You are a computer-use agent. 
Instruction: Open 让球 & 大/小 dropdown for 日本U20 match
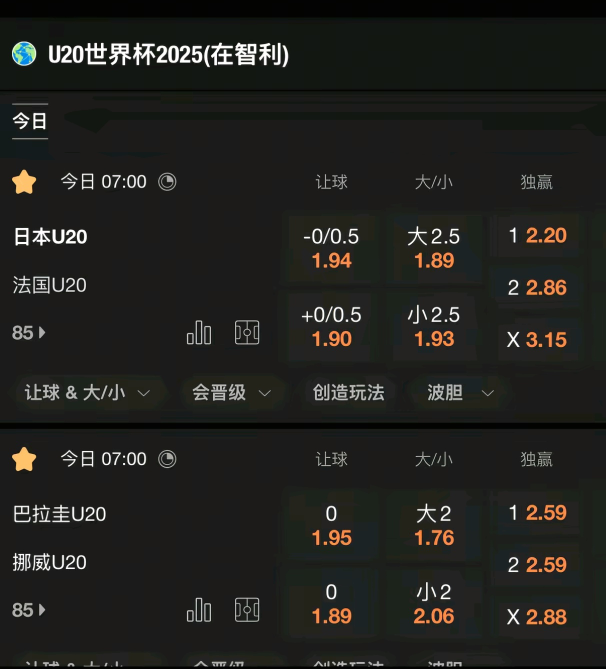click(x=88, y=393)
